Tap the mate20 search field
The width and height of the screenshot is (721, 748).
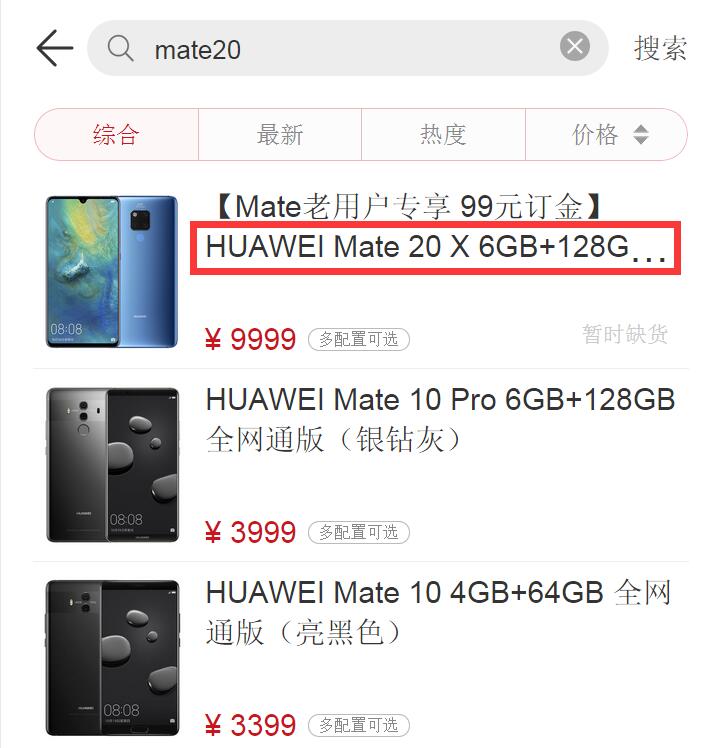pyautogui.click(x=340, y=49)
